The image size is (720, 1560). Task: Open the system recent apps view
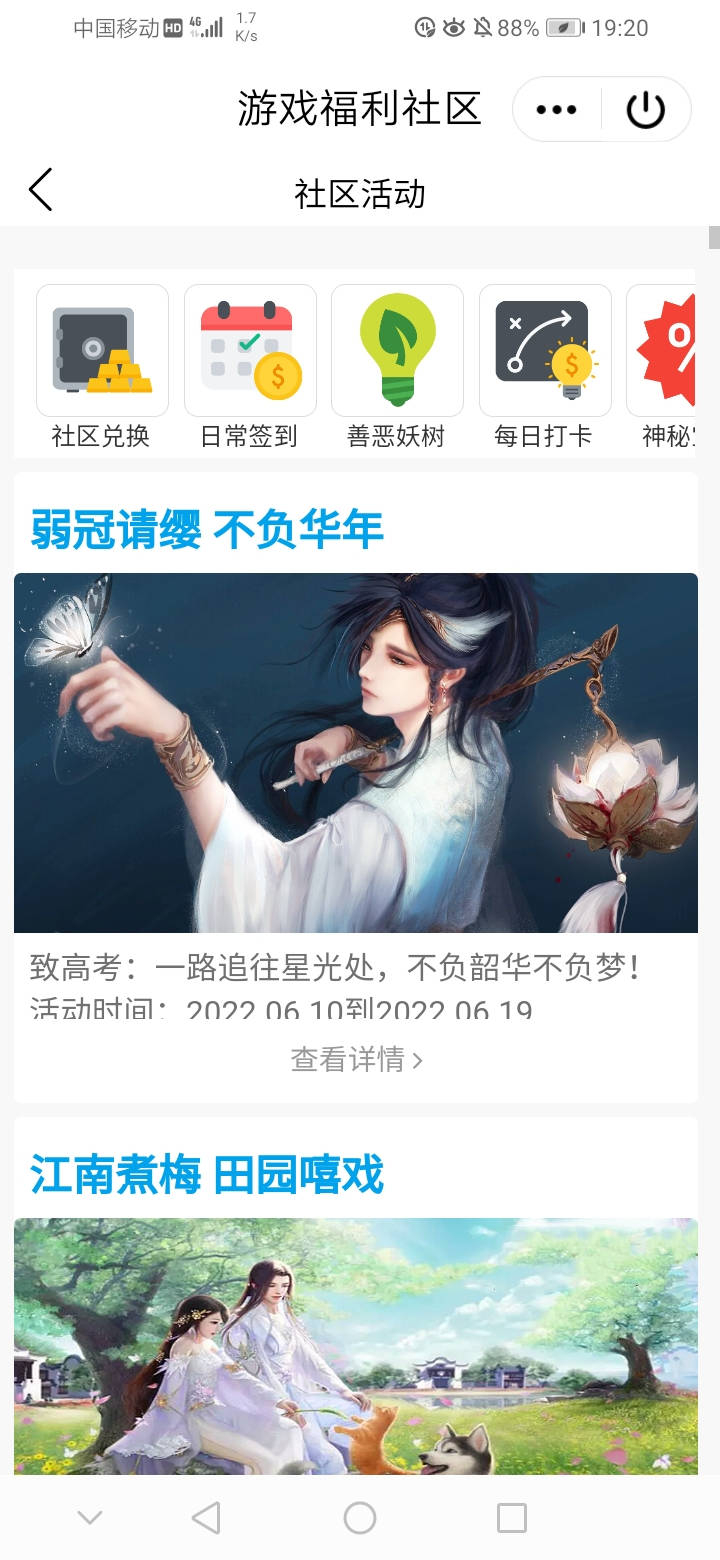(511, 1518)
